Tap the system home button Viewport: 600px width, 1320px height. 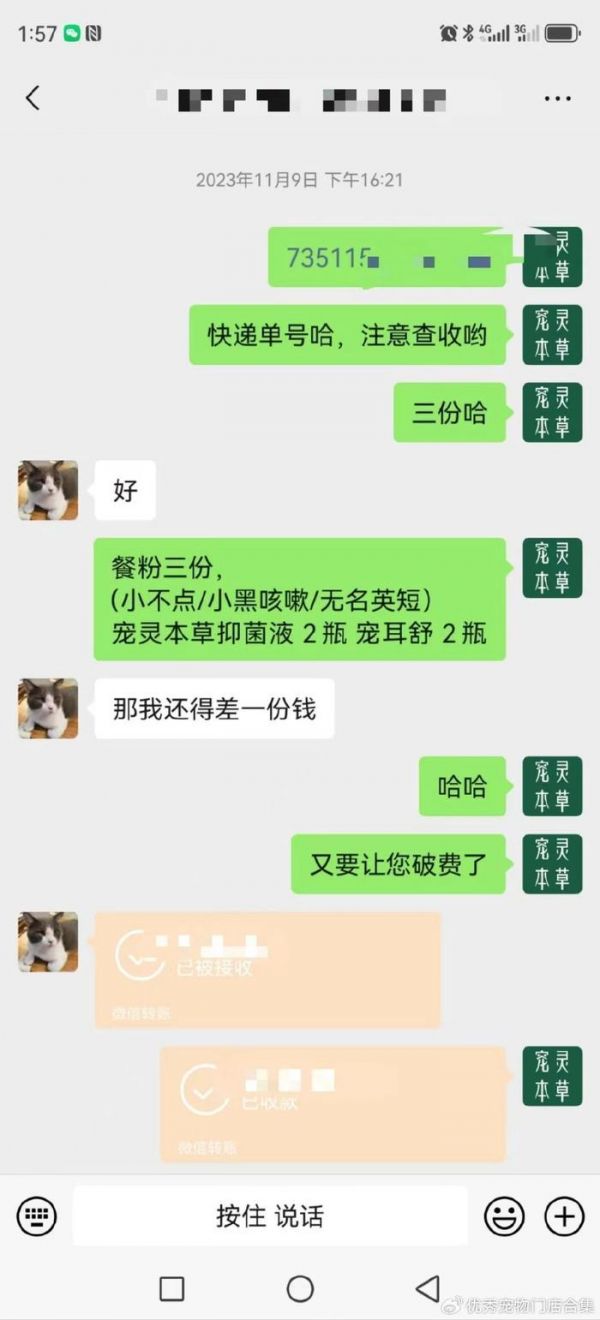300,1288
